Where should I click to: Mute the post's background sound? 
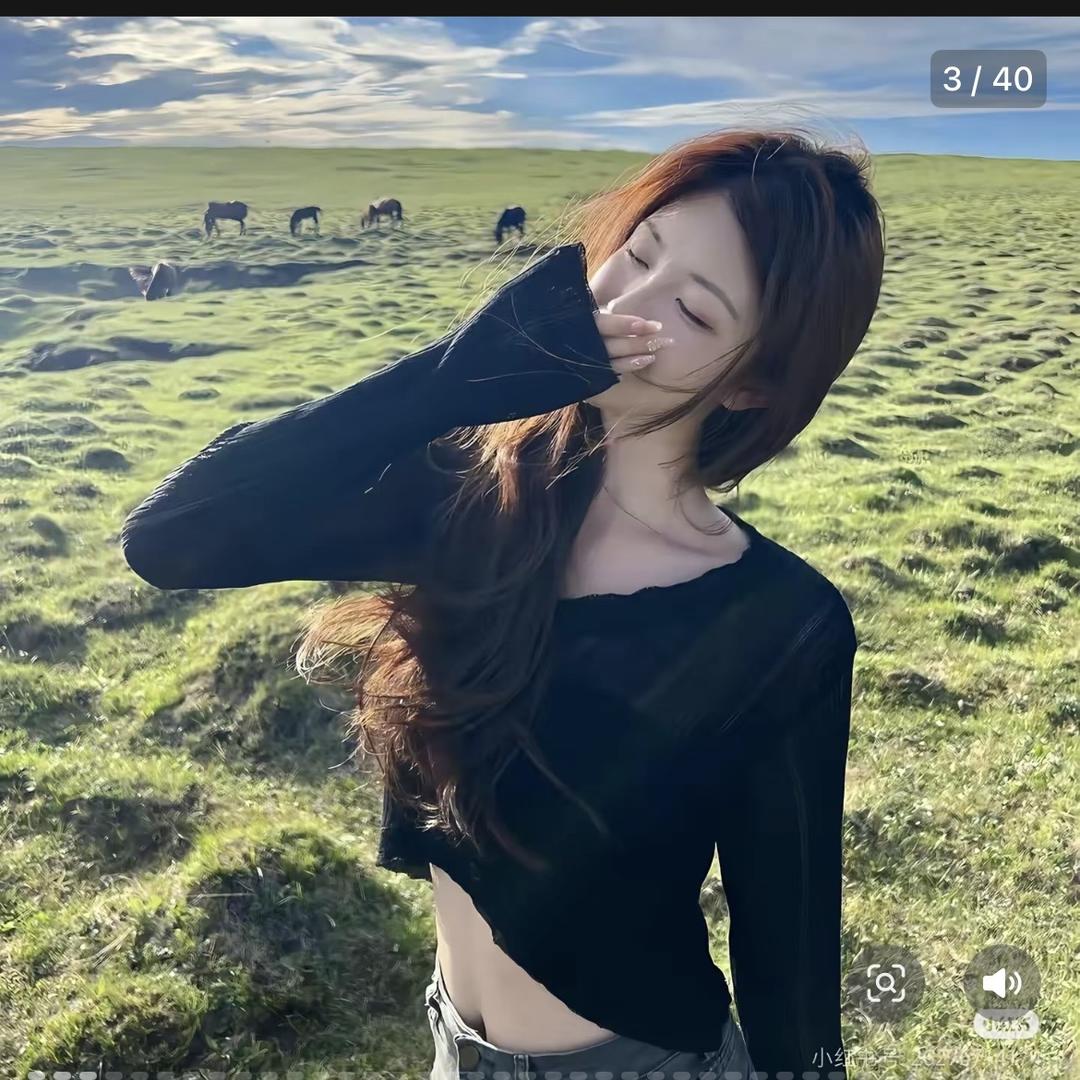coord(1002,983)
